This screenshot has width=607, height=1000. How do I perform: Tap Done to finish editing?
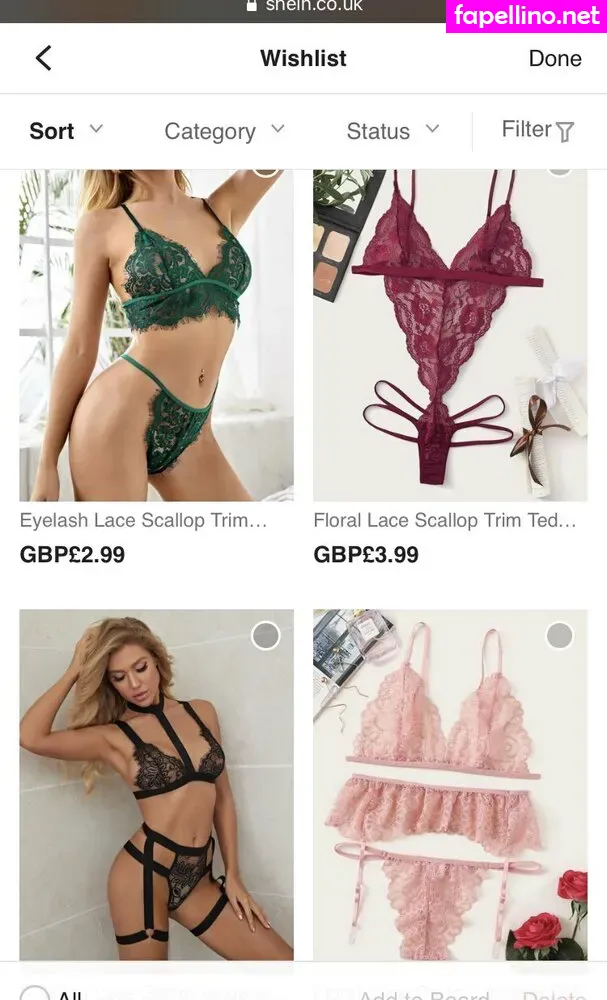pyautogui.click(x=554, y=58)
